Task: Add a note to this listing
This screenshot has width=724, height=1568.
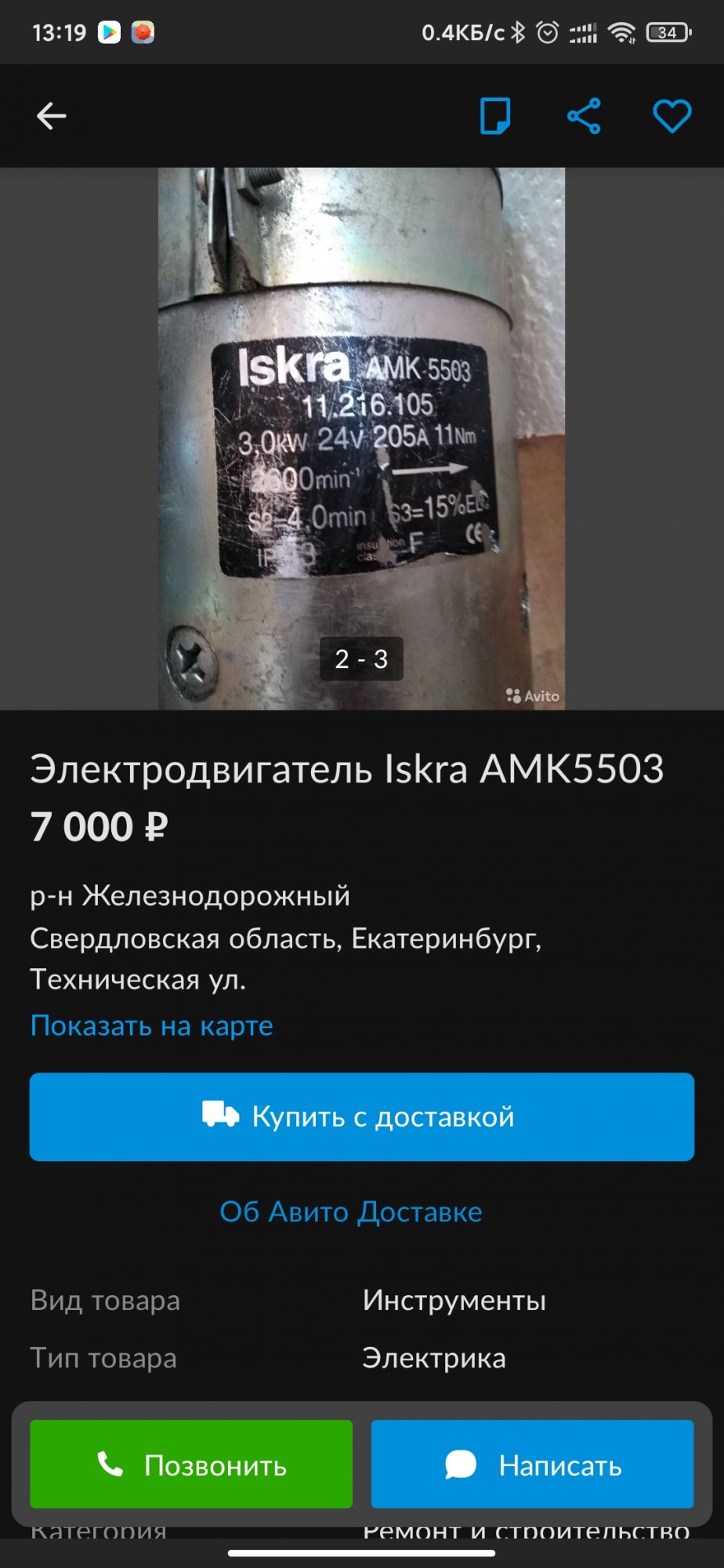Action: tap(495, 116)
